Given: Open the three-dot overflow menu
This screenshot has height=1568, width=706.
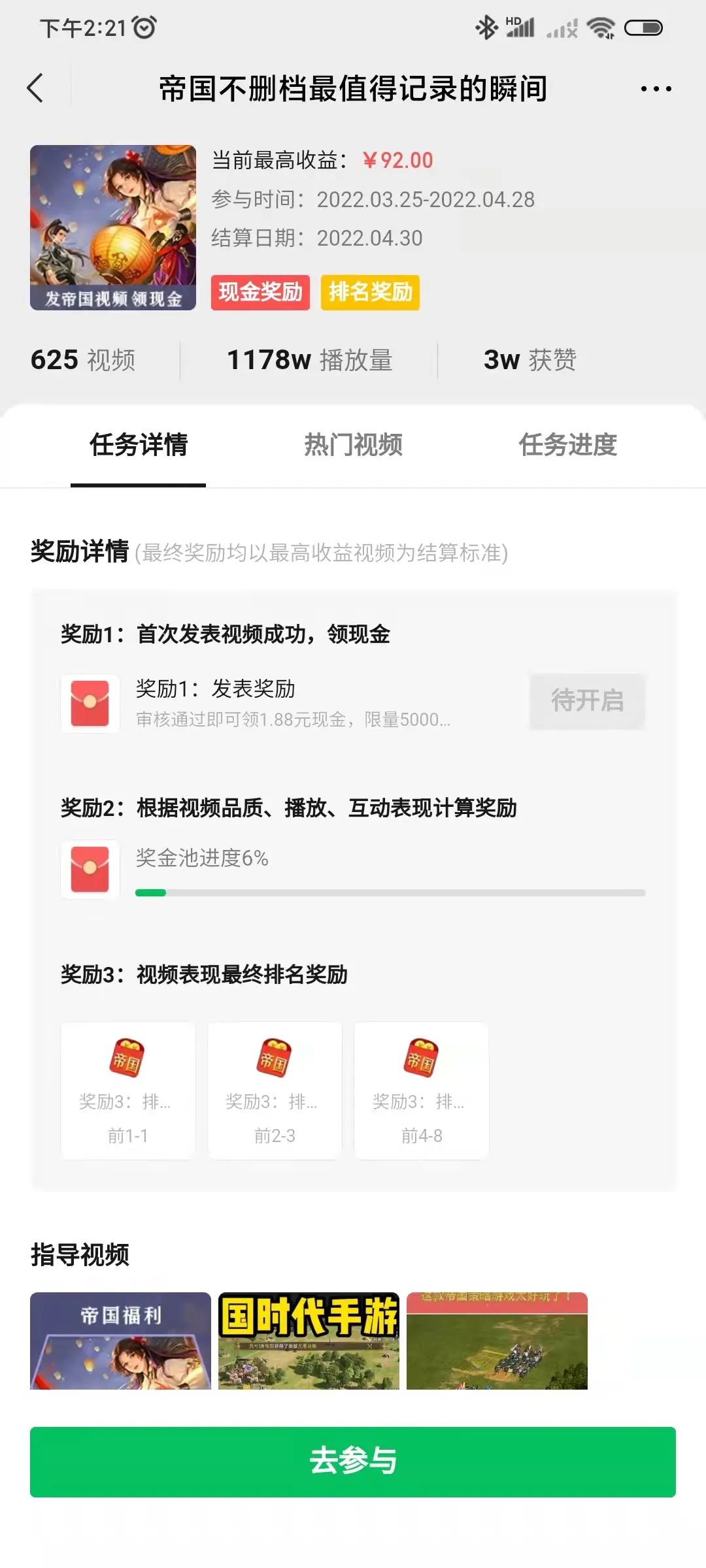Looking at the screenshot, I should (656, 89).
